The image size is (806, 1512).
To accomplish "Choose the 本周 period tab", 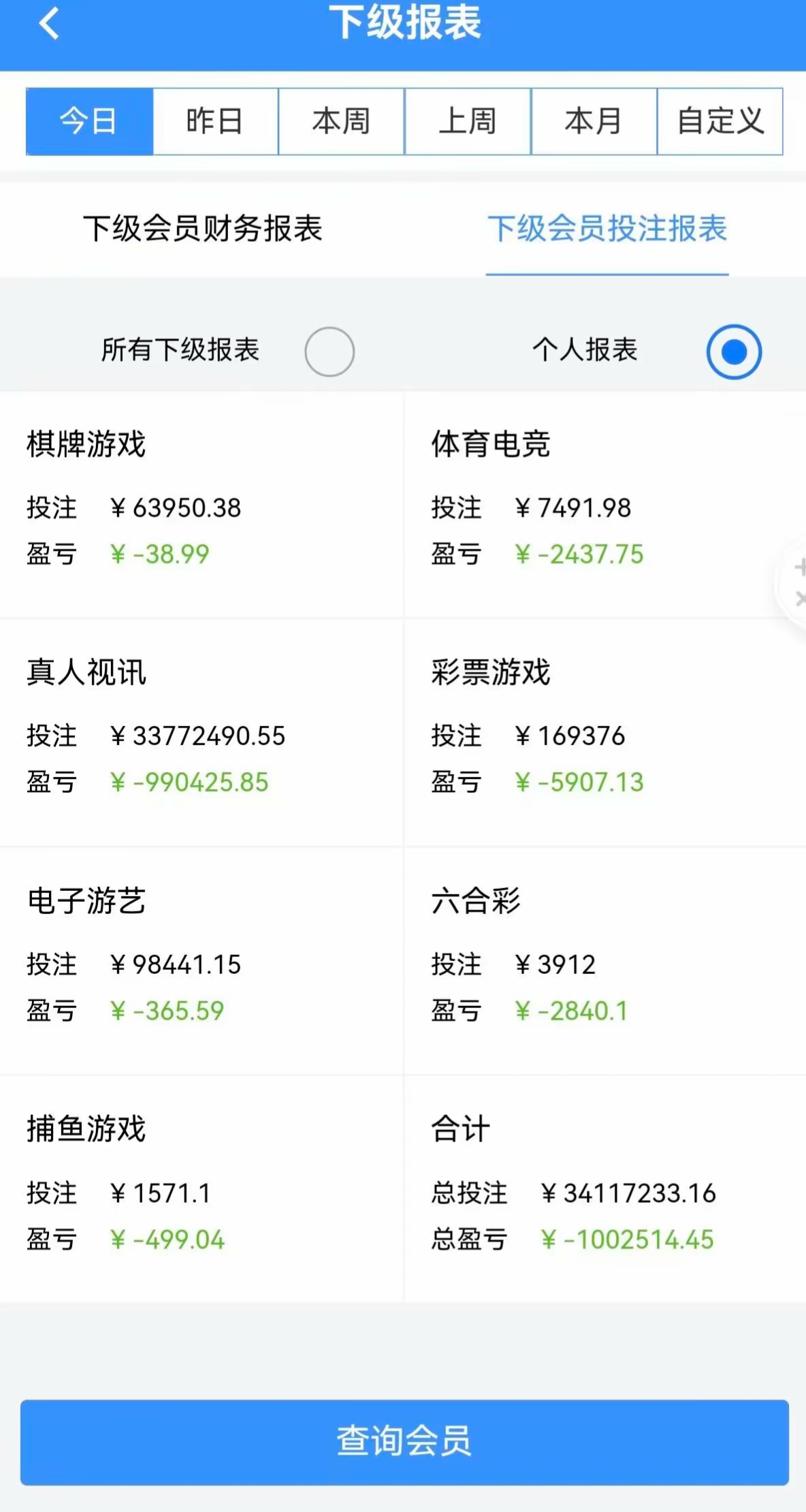I will [341, 121].
